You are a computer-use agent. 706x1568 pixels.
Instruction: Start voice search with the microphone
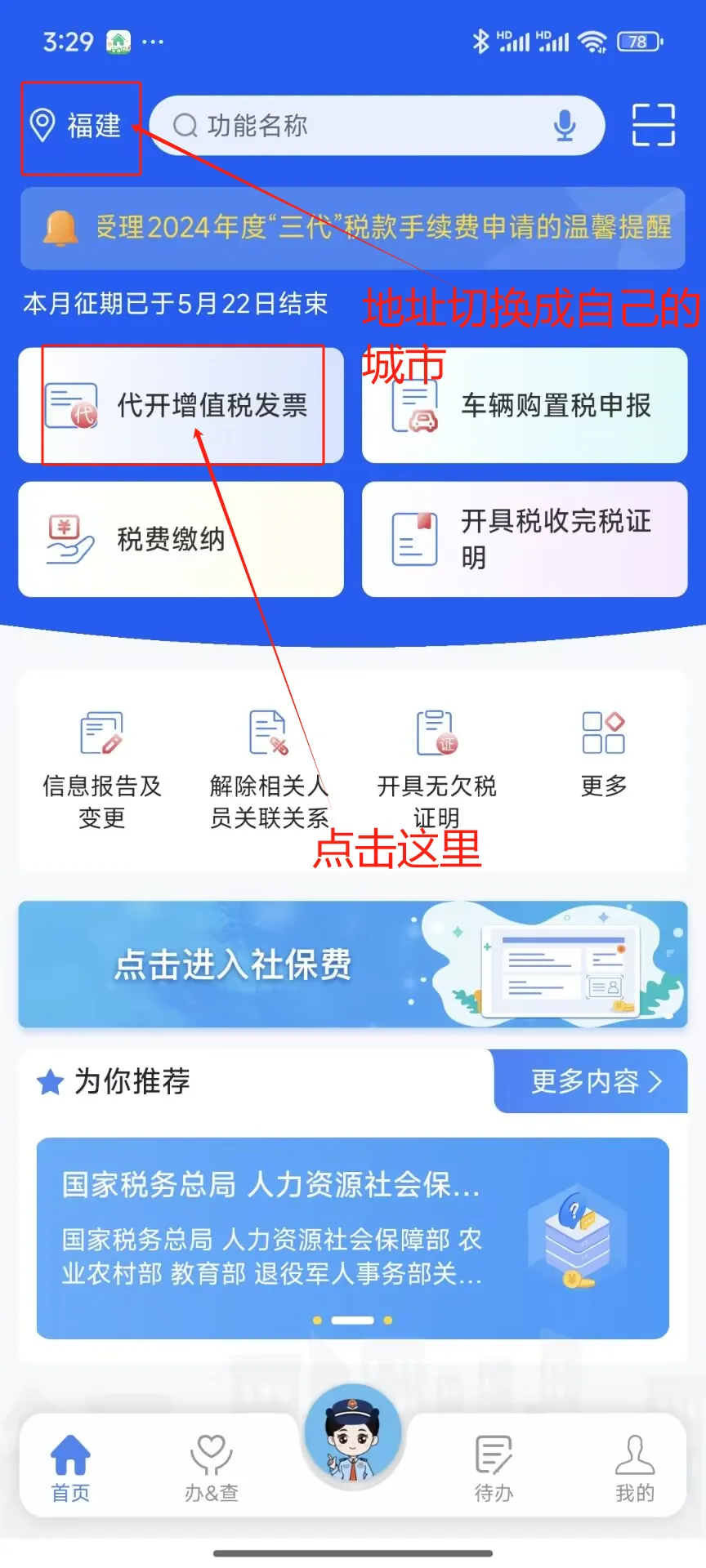click(565, 126)
